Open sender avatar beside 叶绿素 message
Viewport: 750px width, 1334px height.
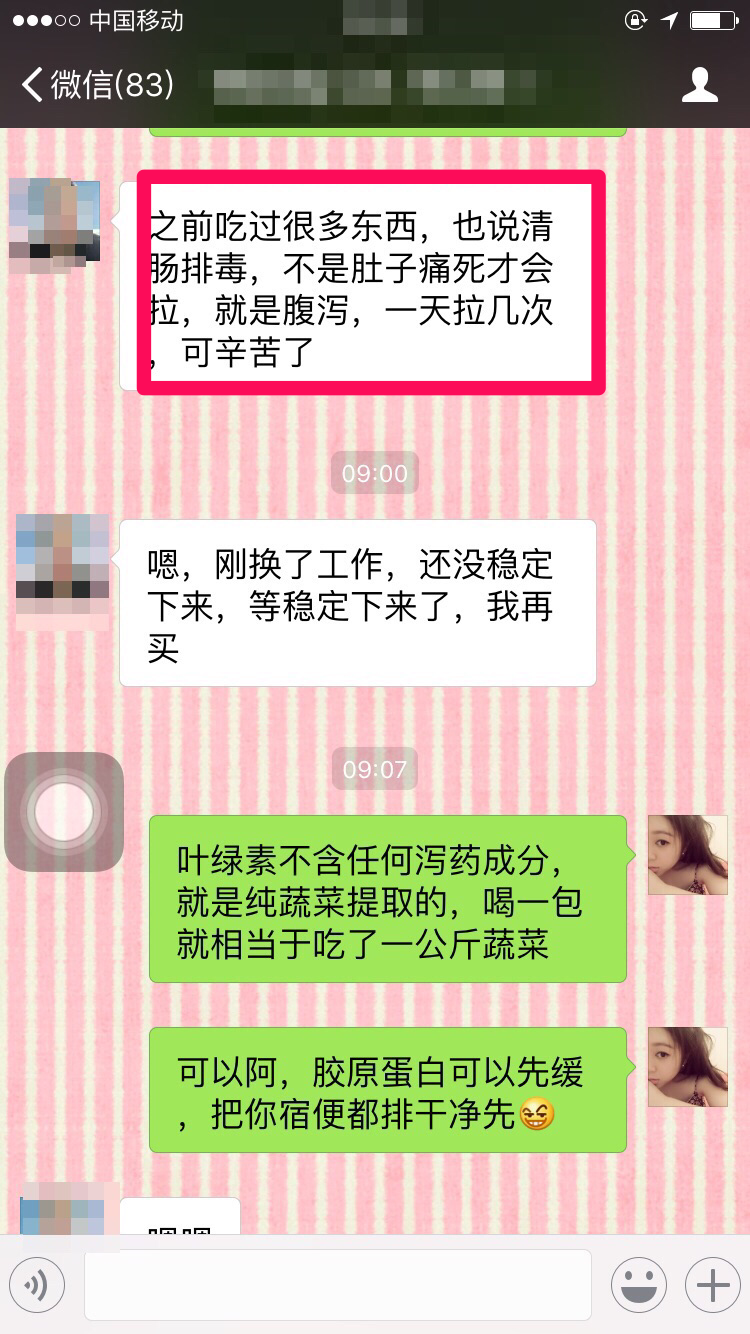coord(687,854)
